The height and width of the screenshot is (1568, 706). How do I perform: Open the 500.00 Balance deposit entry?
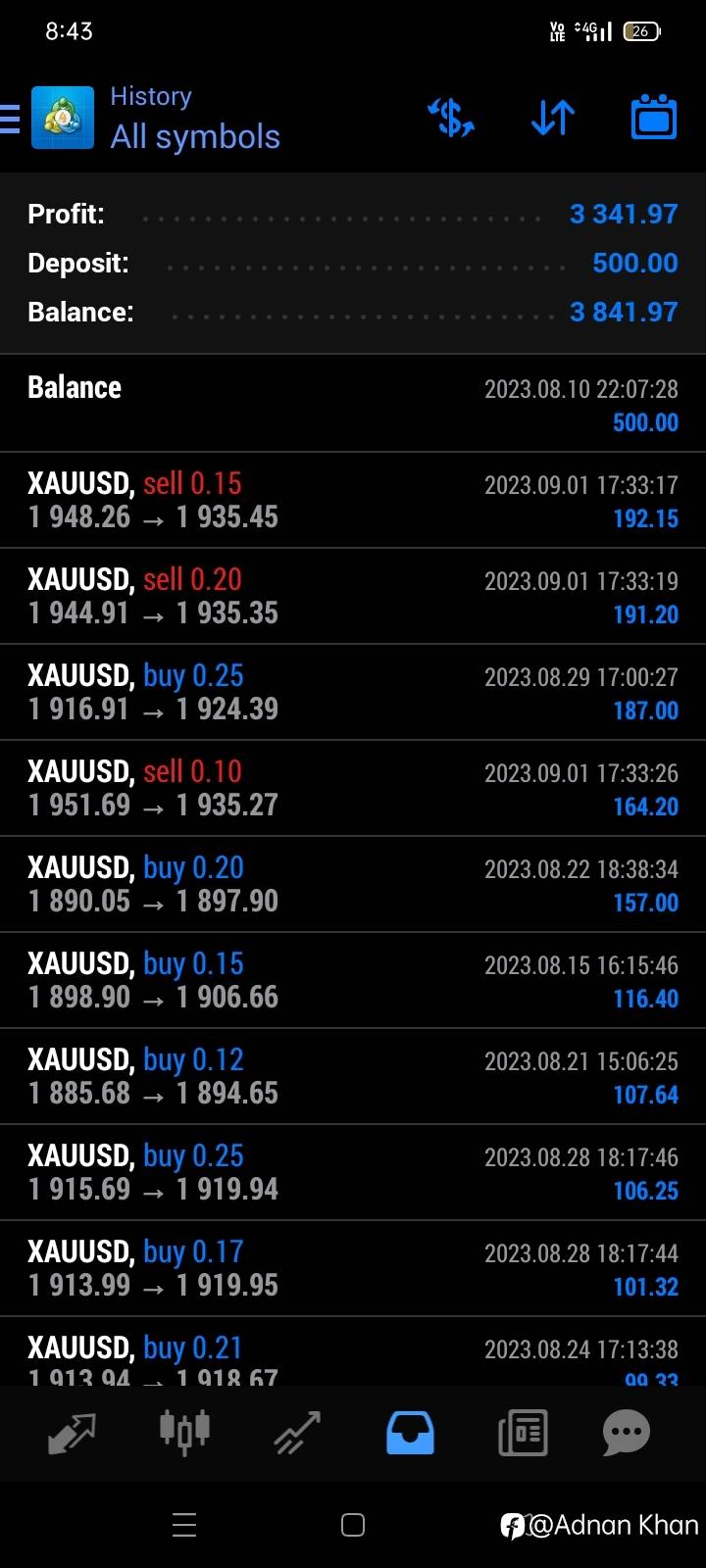click(x=353, y=404)
